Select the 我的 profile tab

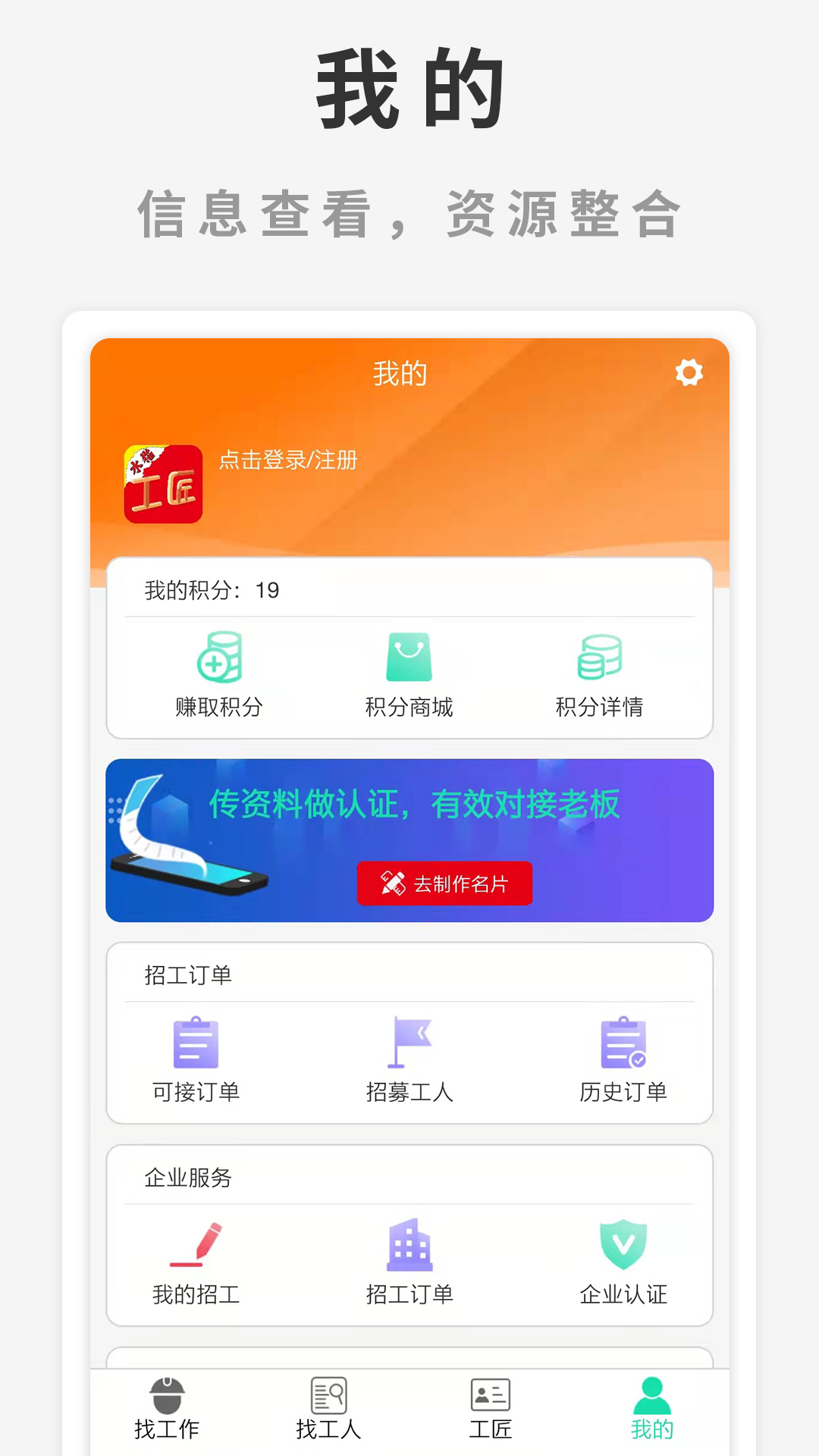(653, 1410)
